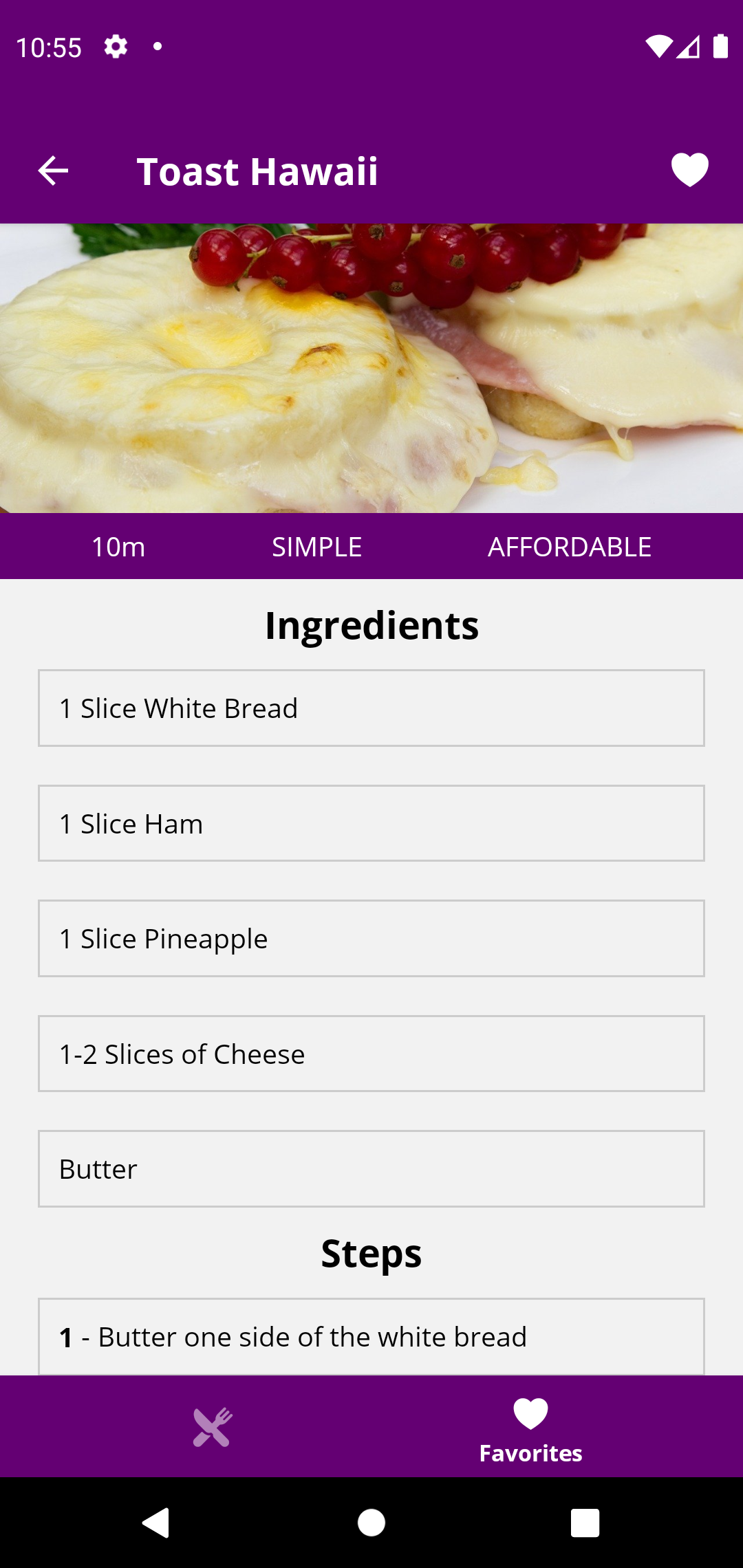Go back from the Toast Hawaii recipe
The height and width of the screenshot is (1568, 743).
pos(53,171)
